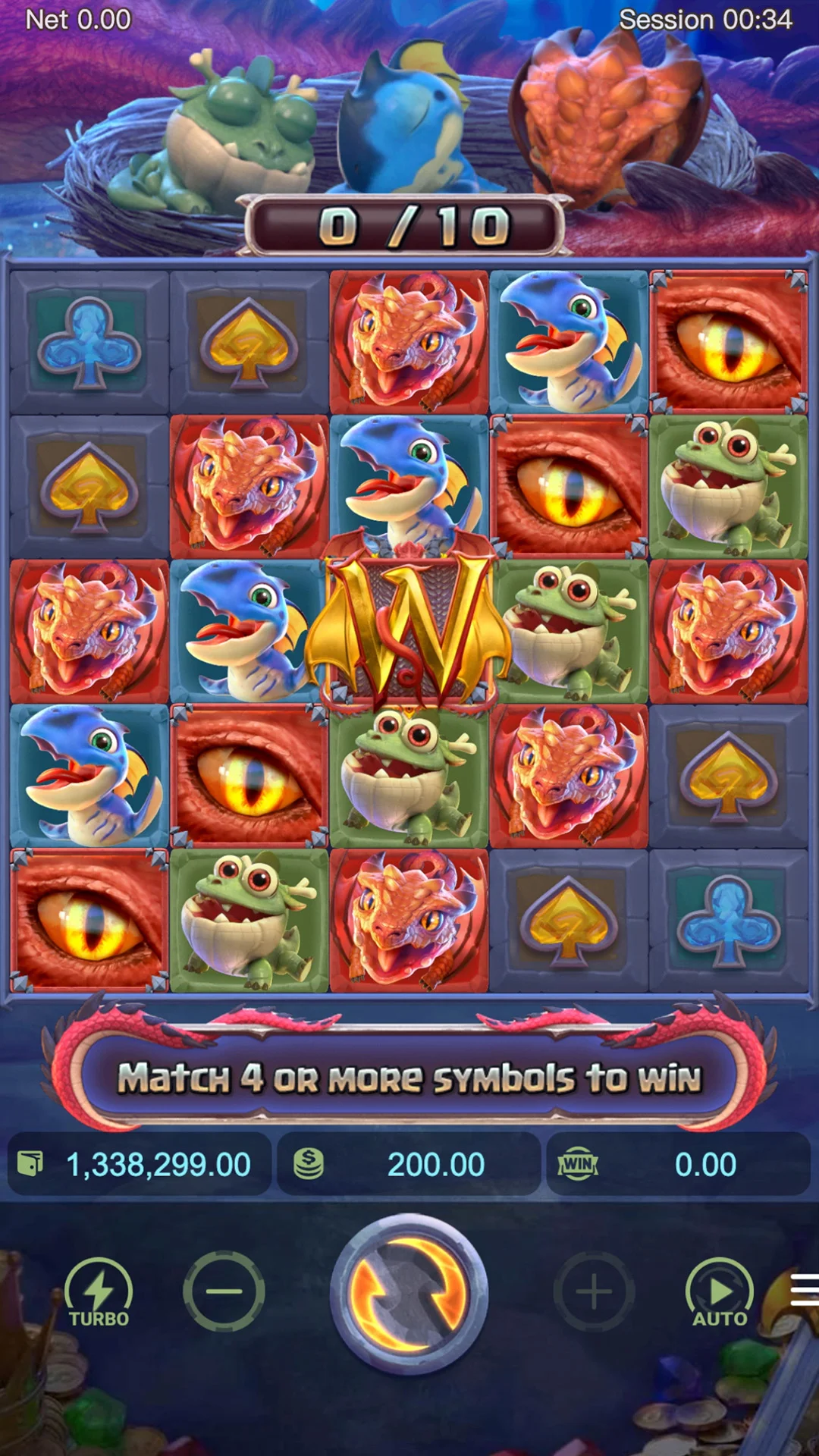Open the hamburger menu
The height and width of the screenshot is (1456, 819).
click(804, 1289)
